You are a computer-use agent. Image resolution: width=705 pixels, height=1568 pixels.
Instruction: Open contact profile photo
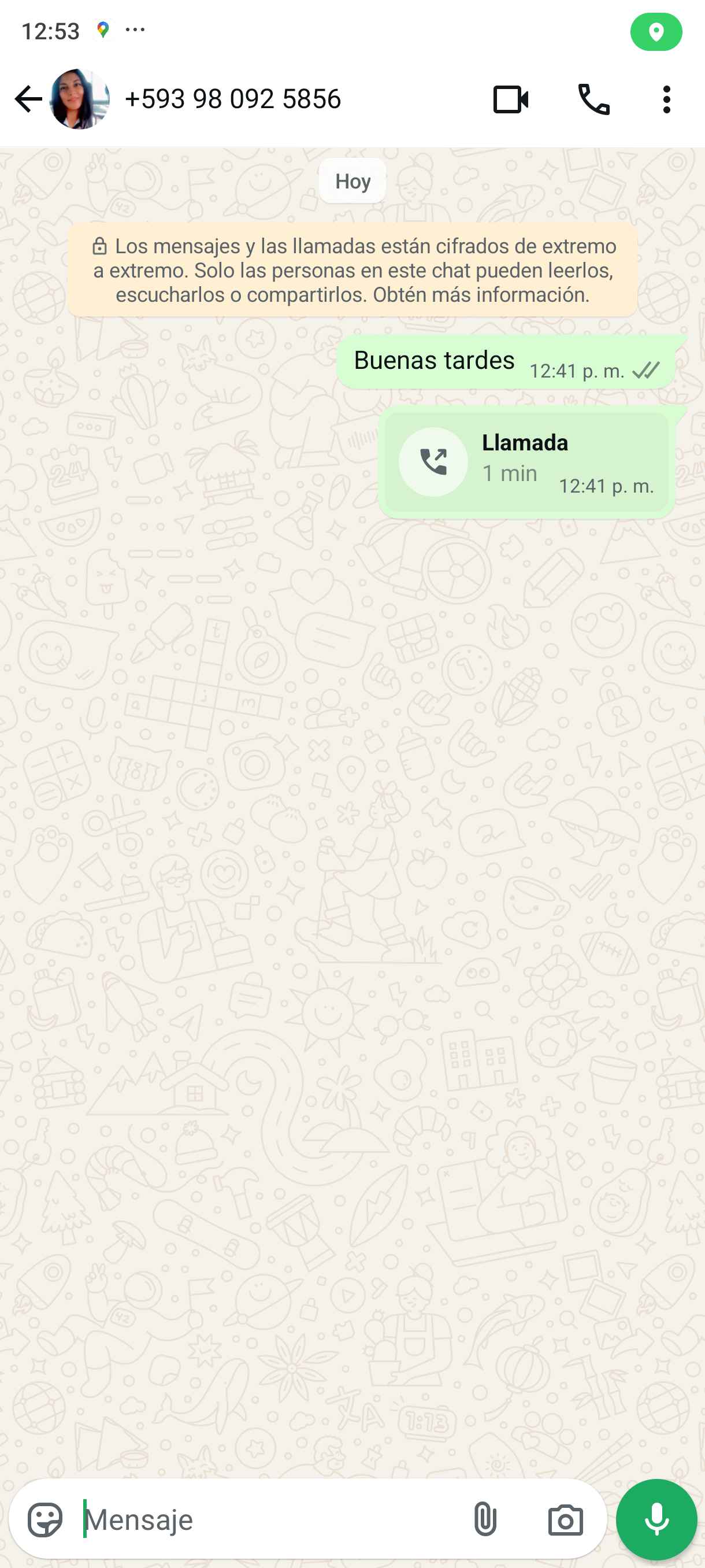(x=80, y=99)
